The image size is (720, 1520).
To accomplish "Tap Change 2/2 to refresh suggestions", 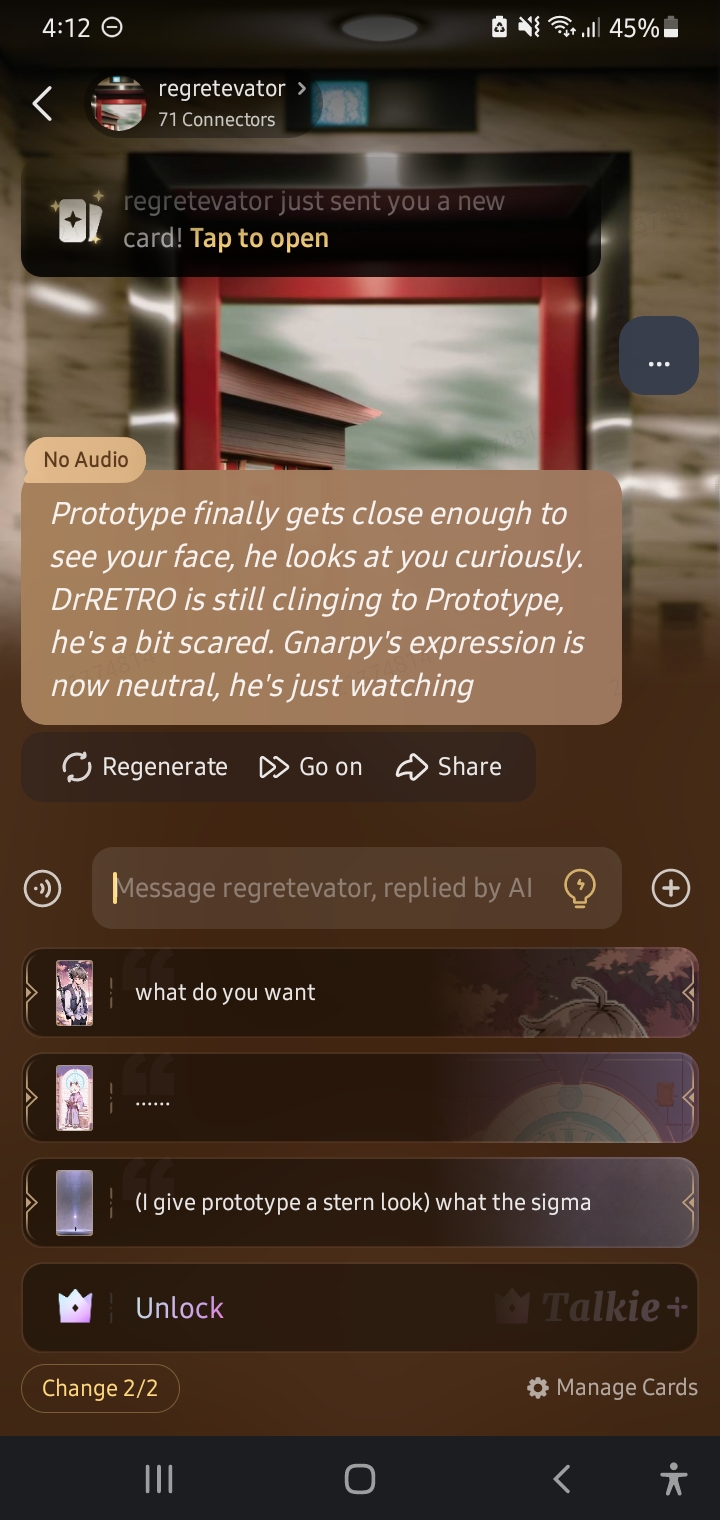I will (100, 1388).
